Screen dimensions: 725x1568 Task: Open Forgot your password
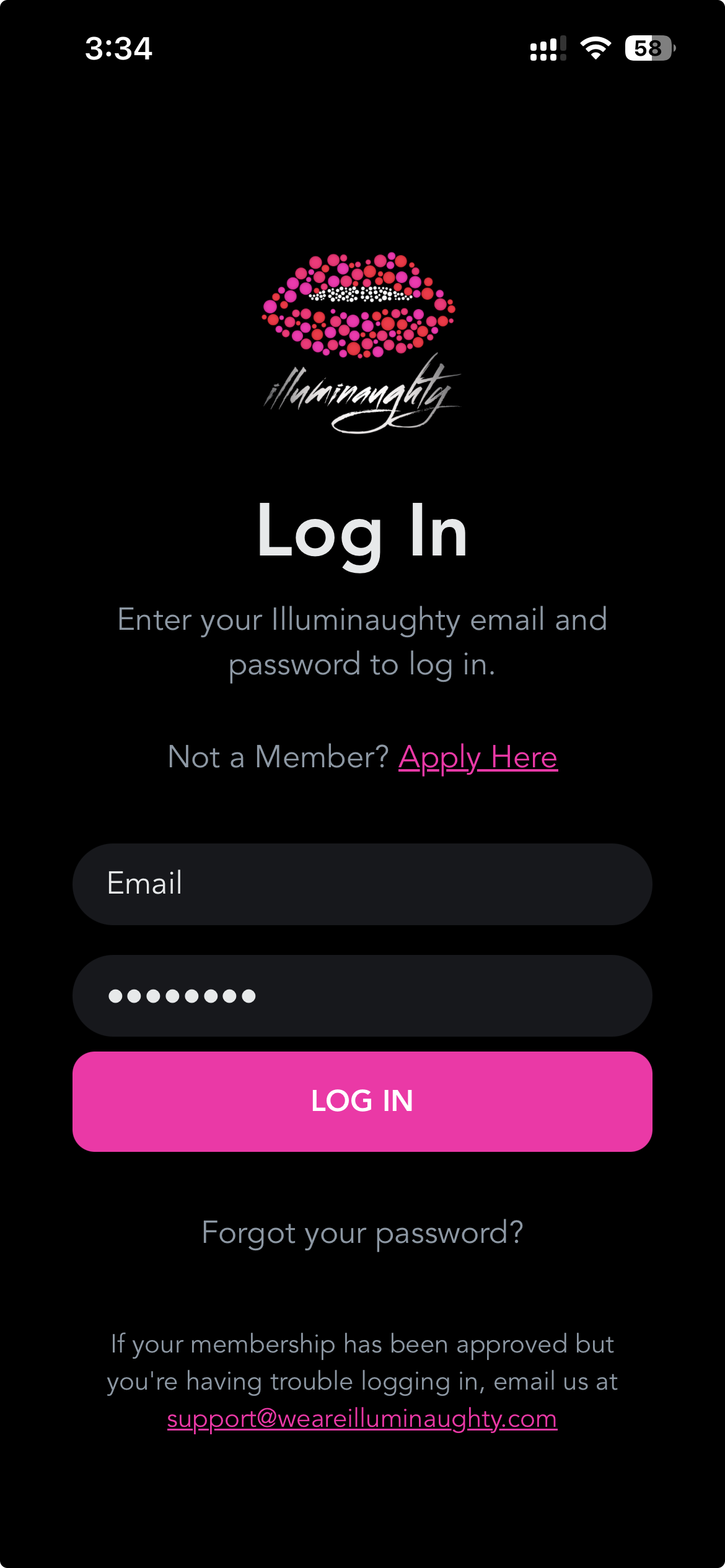pyautogui.click(x=362, y=1232)
